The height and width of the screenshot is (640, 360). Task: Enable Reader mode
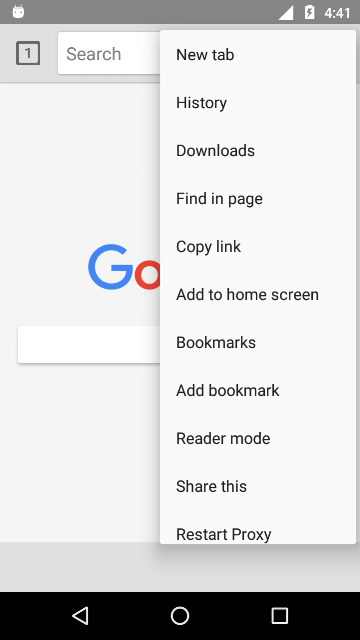pos(258,438)
